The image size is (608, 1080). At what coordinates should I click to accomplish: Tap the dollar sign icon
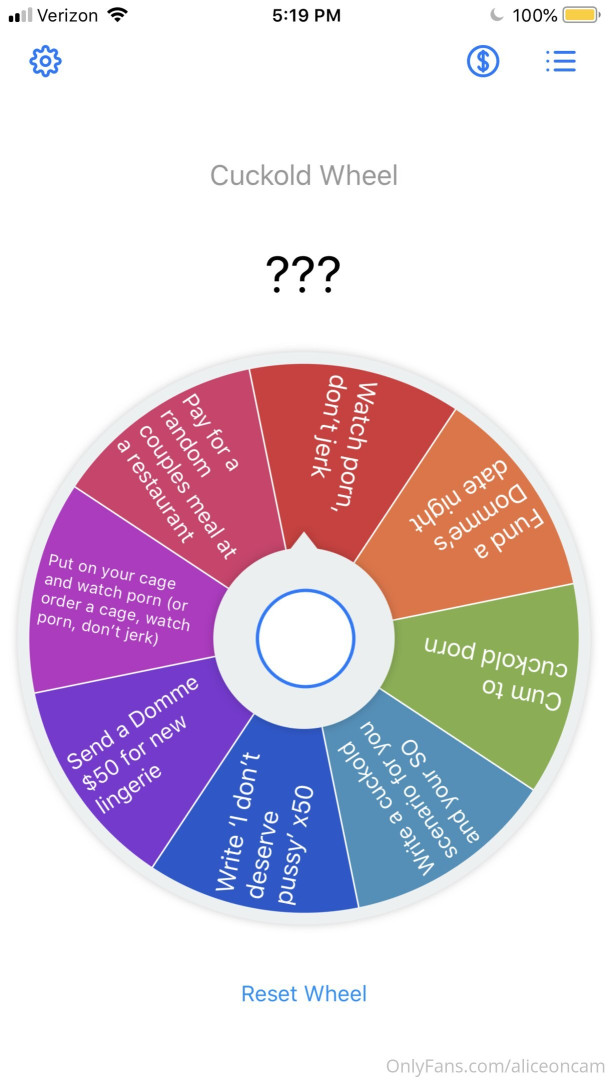pos(483,61)
